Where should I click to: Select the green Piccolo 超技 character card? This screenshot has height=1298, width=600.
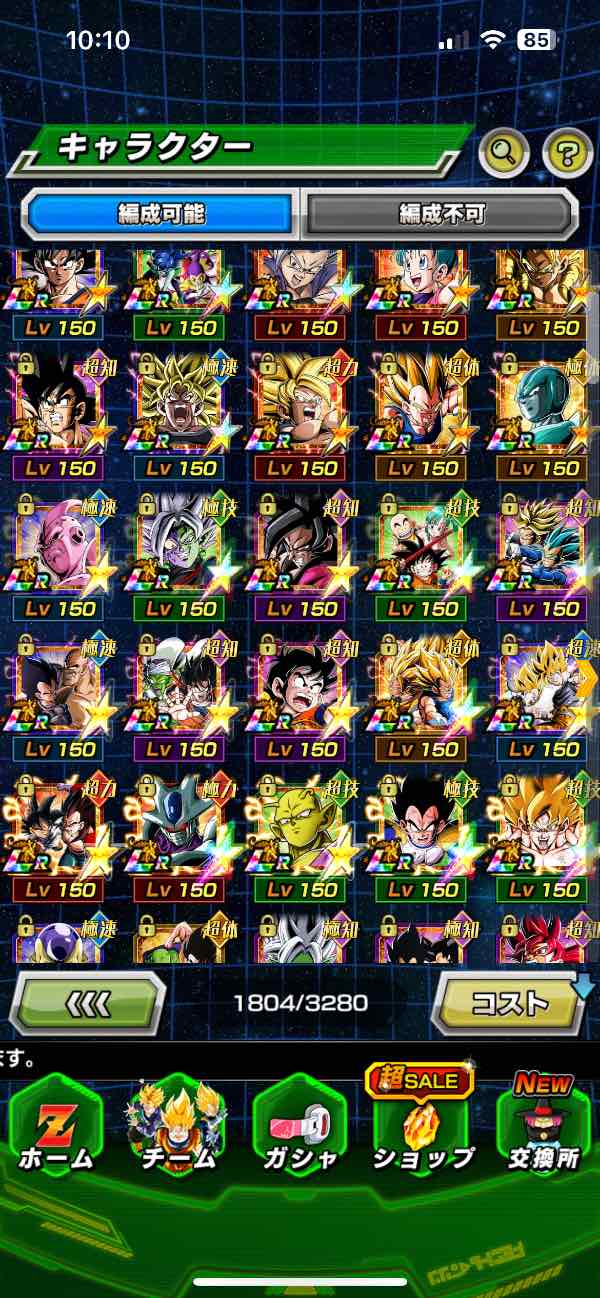pyautogui.click(x=300, y=830)
